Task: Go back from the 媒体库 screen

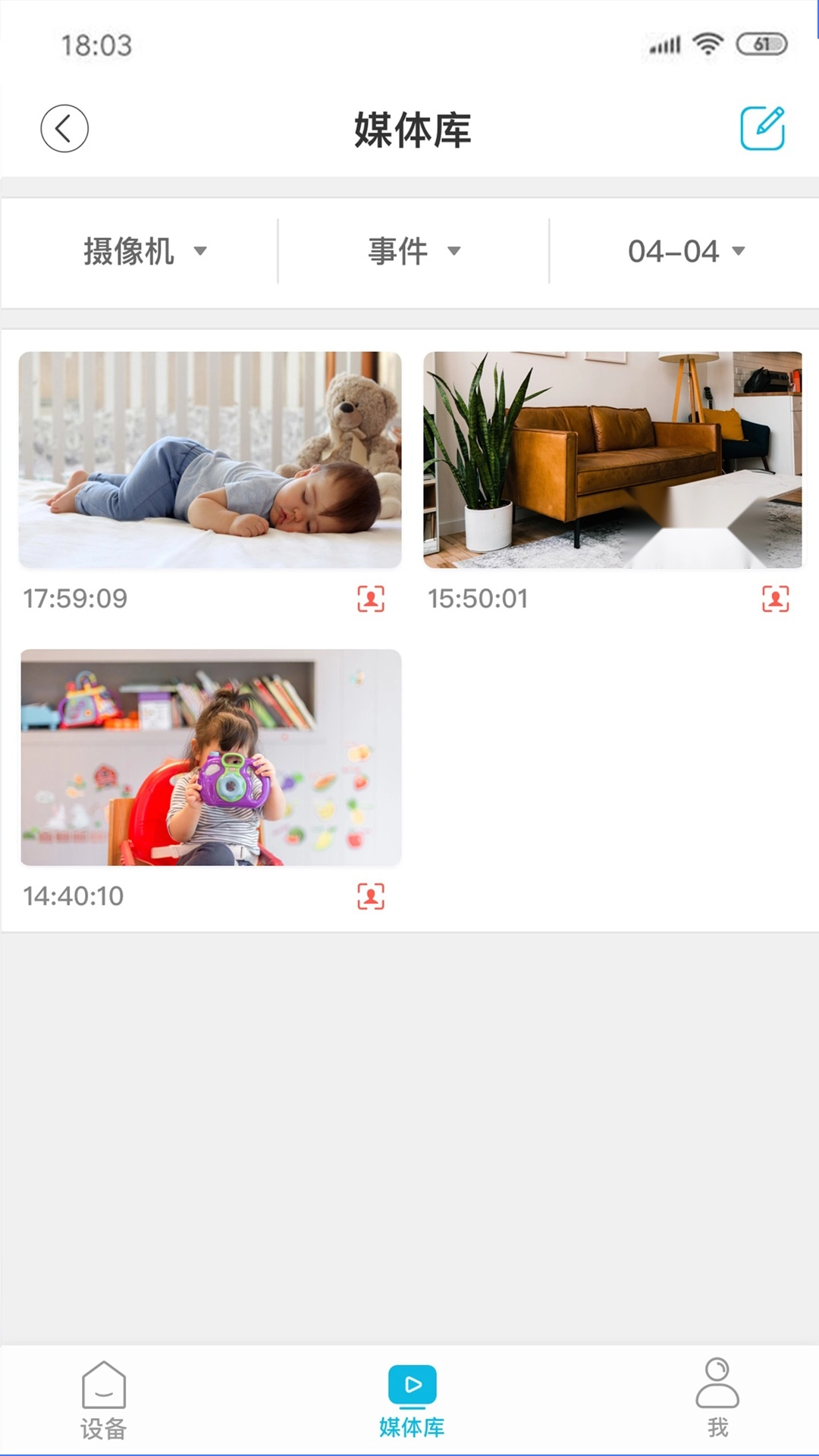Action: point(64,128)
